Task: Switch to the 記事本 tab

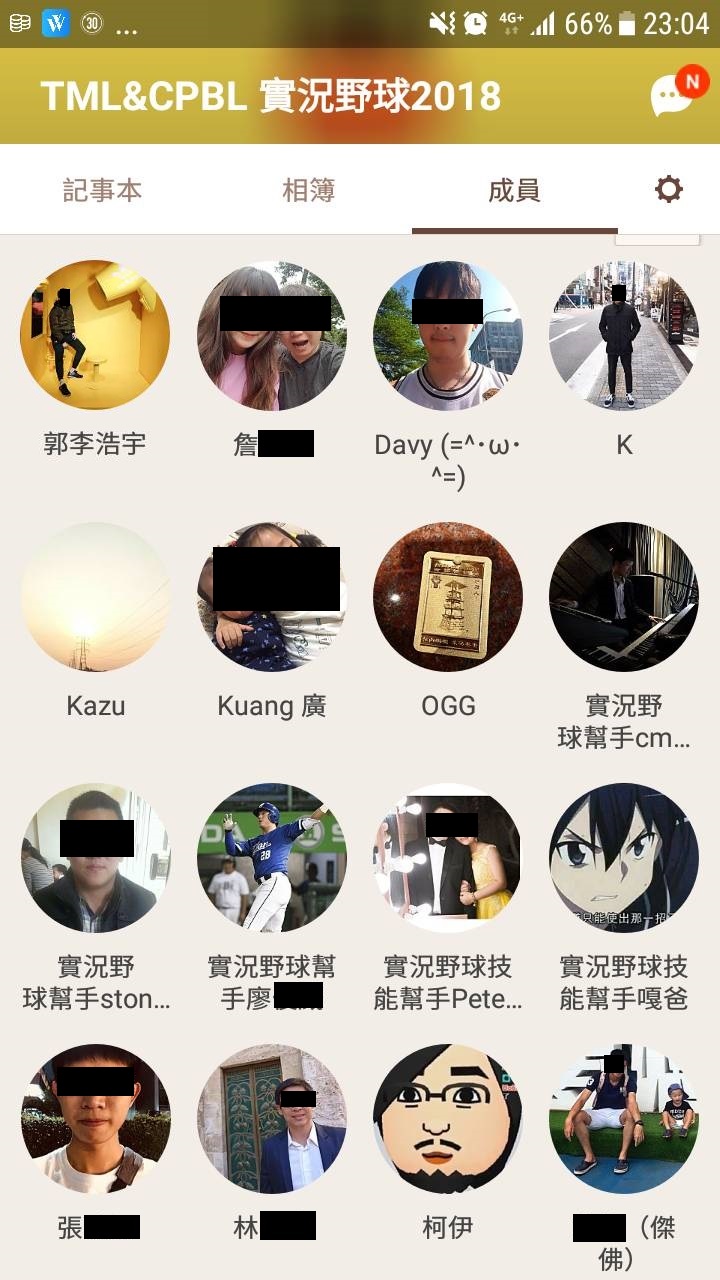Action: (x=102, y=190)
